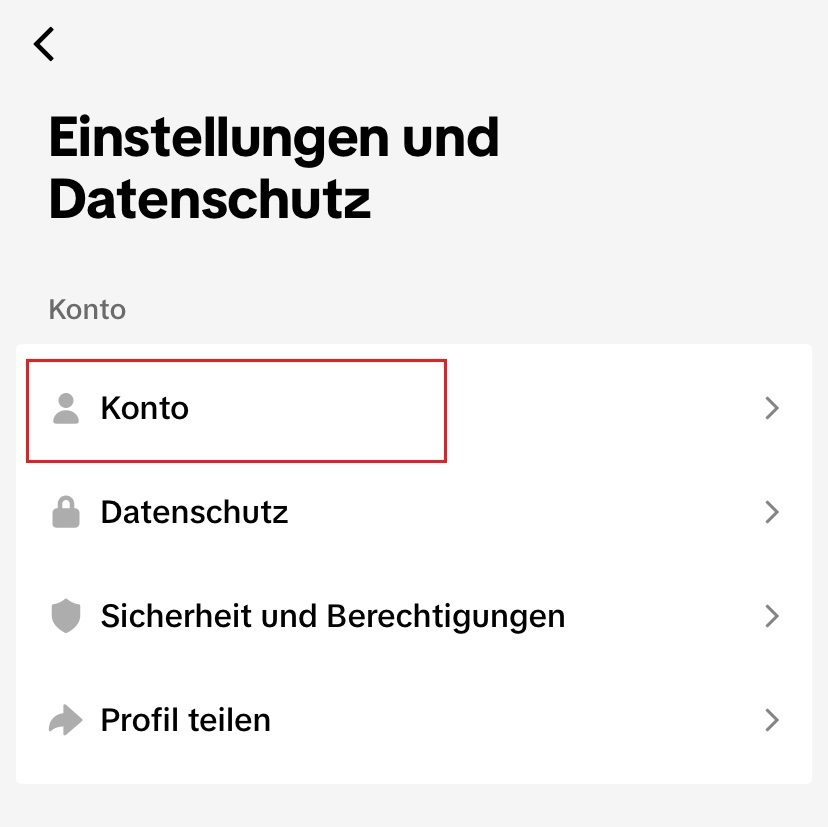Select Profil teilen
The height and width of the screenshot is (827, 828).
click(x=185, y=720)
